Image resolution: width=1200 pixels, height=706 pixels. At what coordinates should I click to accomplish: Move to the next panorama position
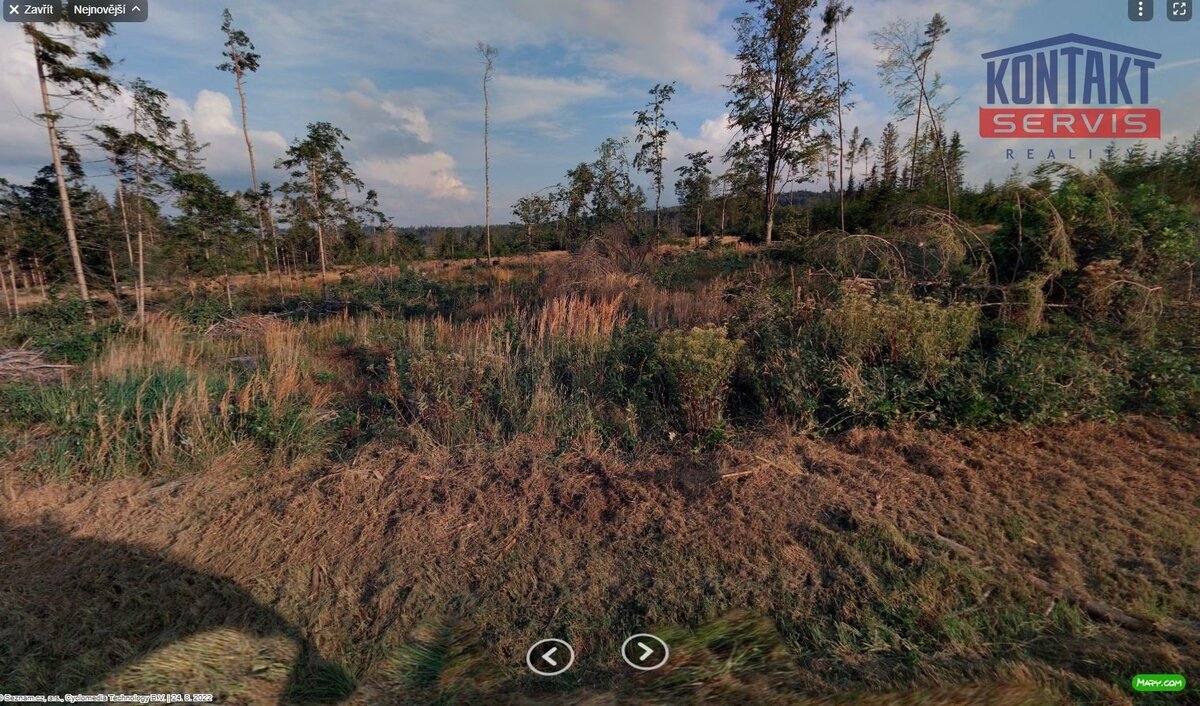(645, 652)
